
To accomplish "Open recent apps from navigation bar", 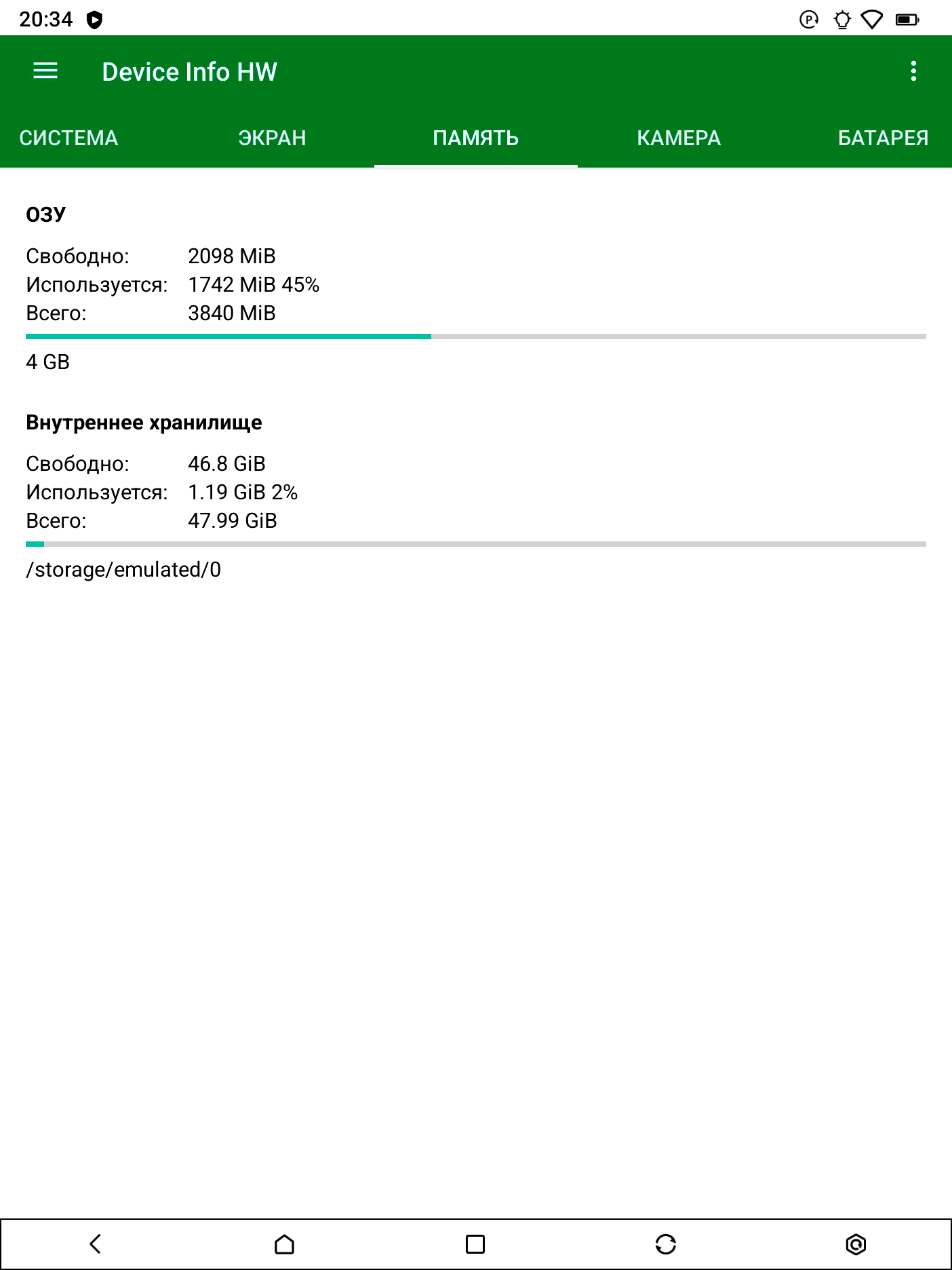I will click(x=475, y=1244).
